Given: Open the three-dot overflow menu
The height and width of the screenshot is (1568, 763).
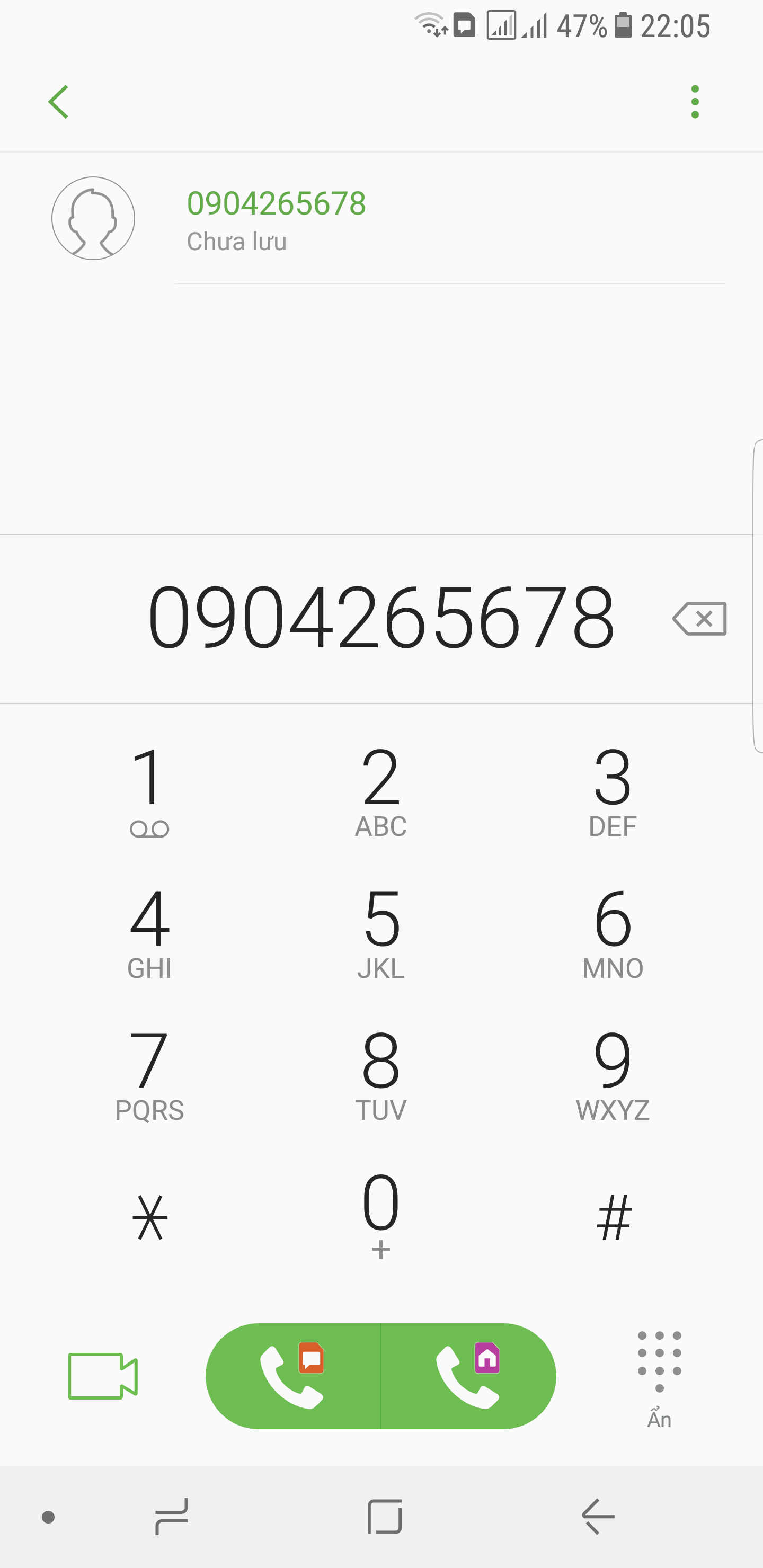Looking at the screenshot, I should pos(695,102).
